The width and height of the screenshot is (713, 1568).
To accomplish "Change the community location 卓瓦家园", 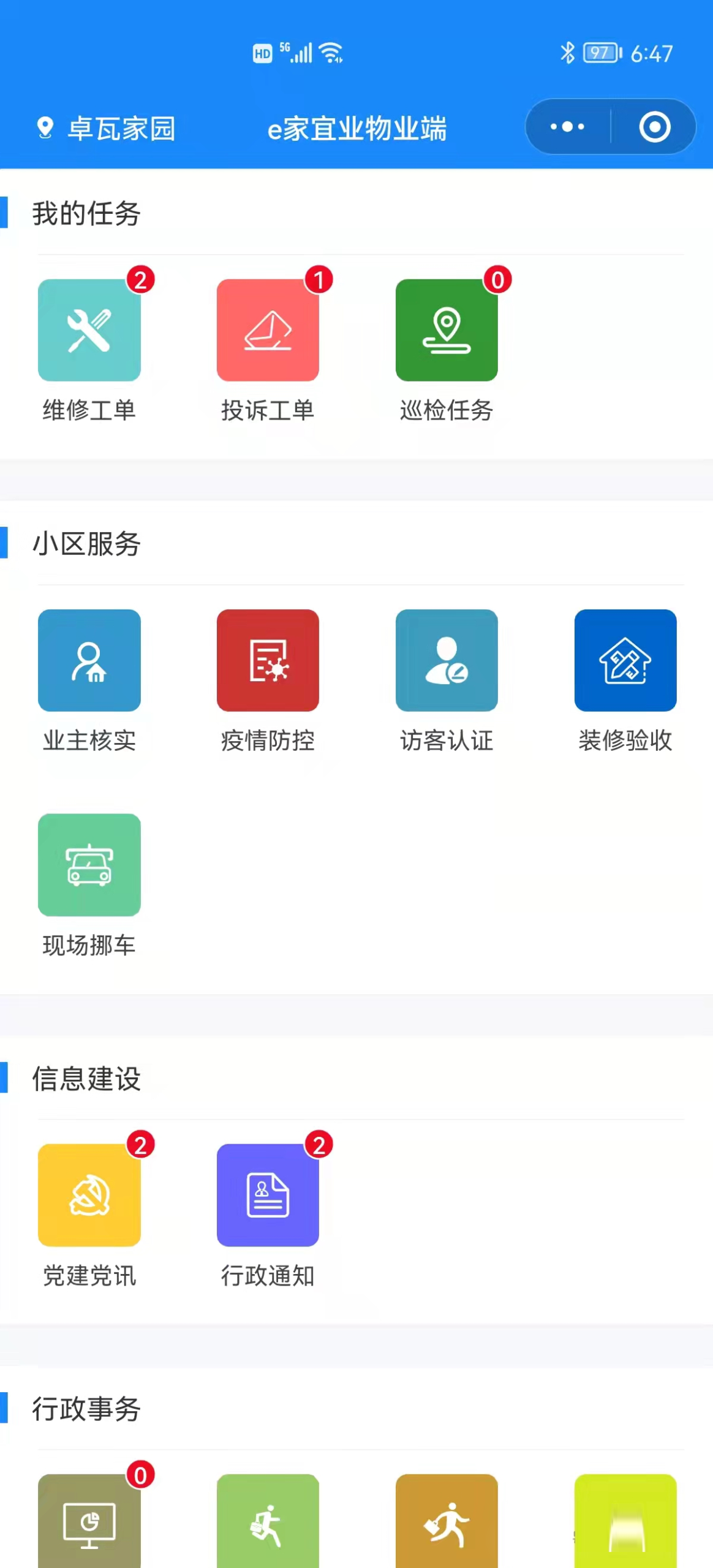I will [x=107, y=129].
